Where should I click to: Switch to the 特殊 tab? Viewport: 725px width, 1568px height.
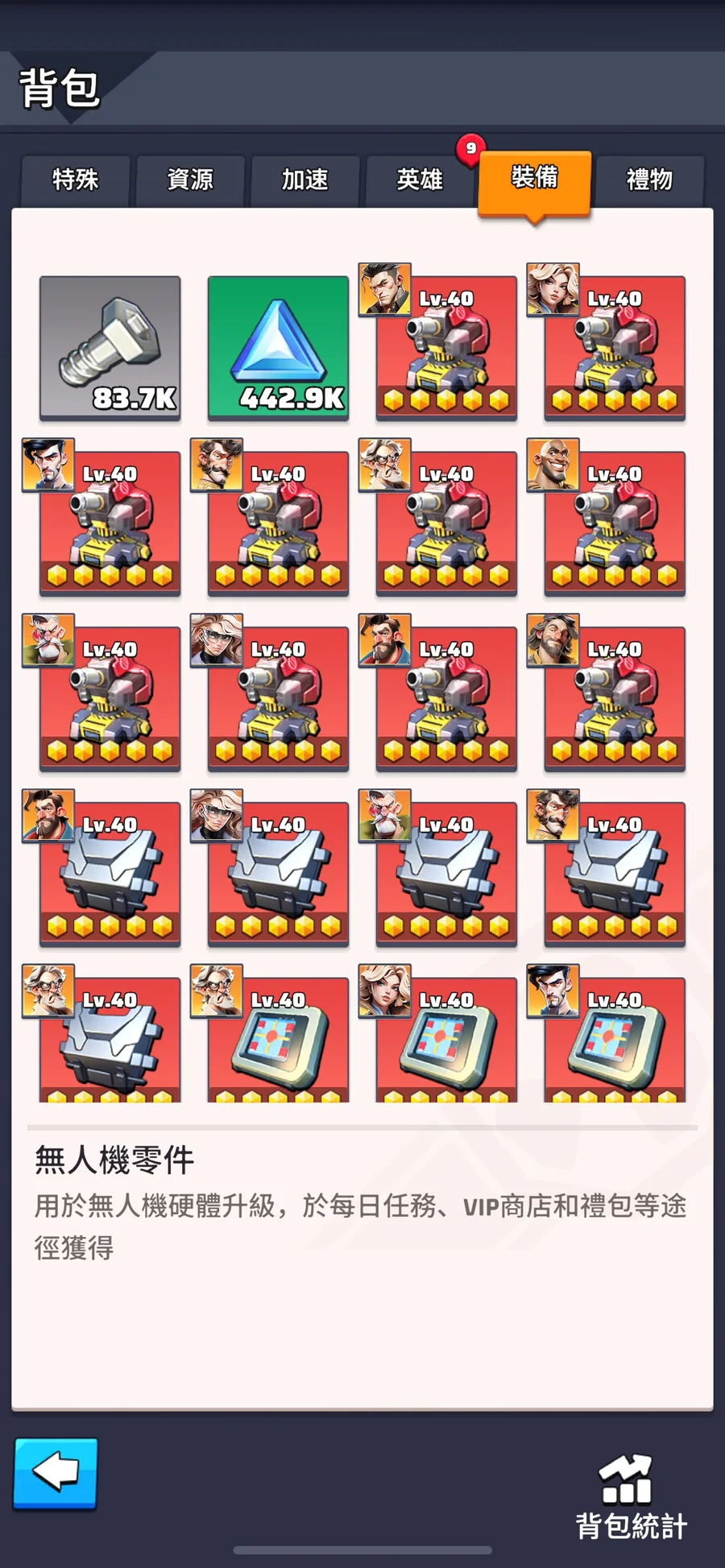75,180
